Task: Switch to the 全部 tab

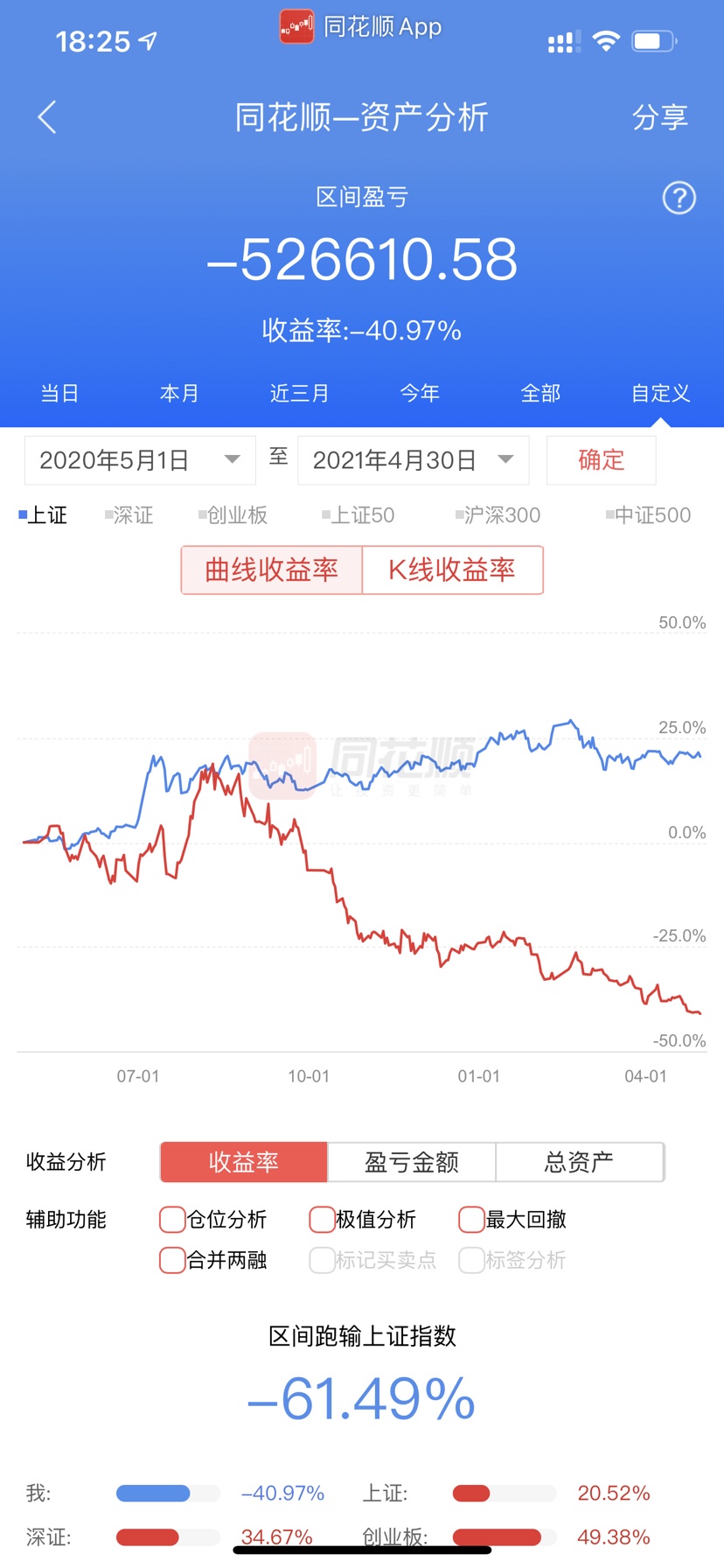Action: click(540, 393)
